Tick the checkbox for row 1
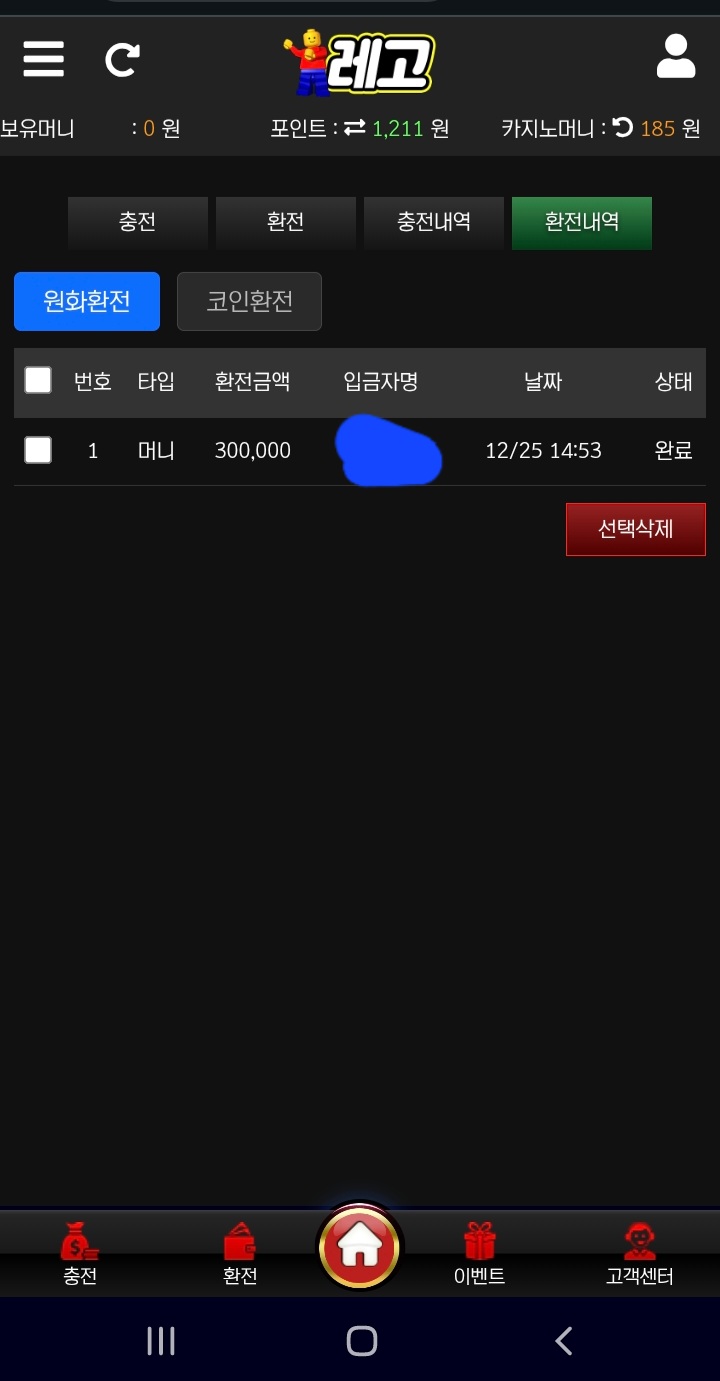The height and width of the screenshot is (1381, 720). (x=38, y=450)
